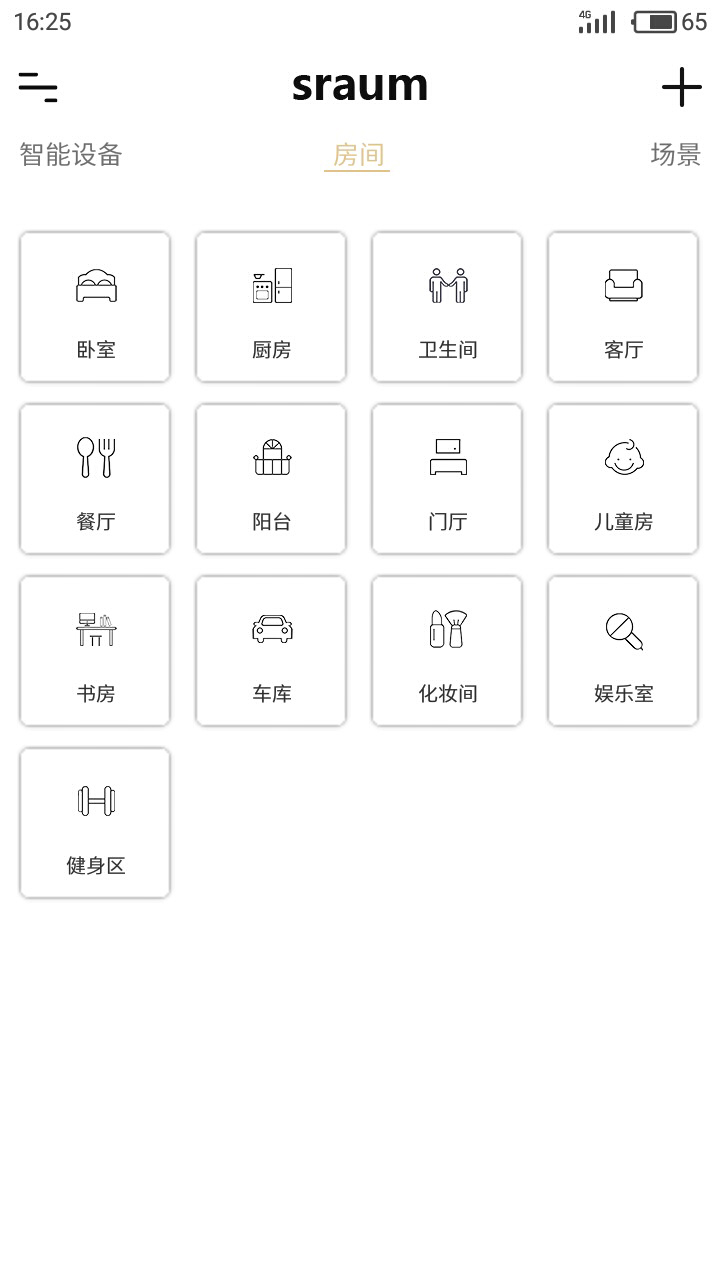
Task: Open the 餐厅 dining room card
Action: point(94,478)
